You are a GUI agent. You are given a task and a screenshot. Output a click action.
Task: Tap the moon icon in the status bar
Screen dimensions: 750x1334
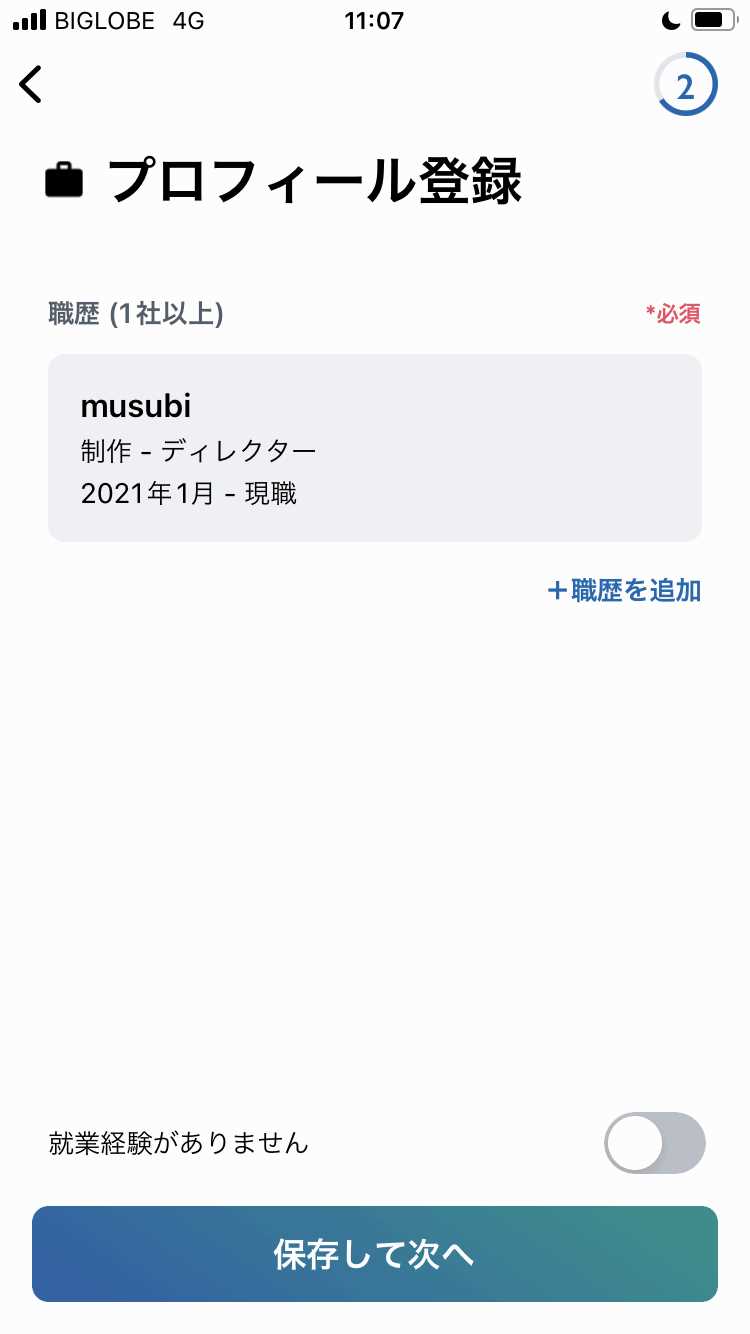point(672,19)
